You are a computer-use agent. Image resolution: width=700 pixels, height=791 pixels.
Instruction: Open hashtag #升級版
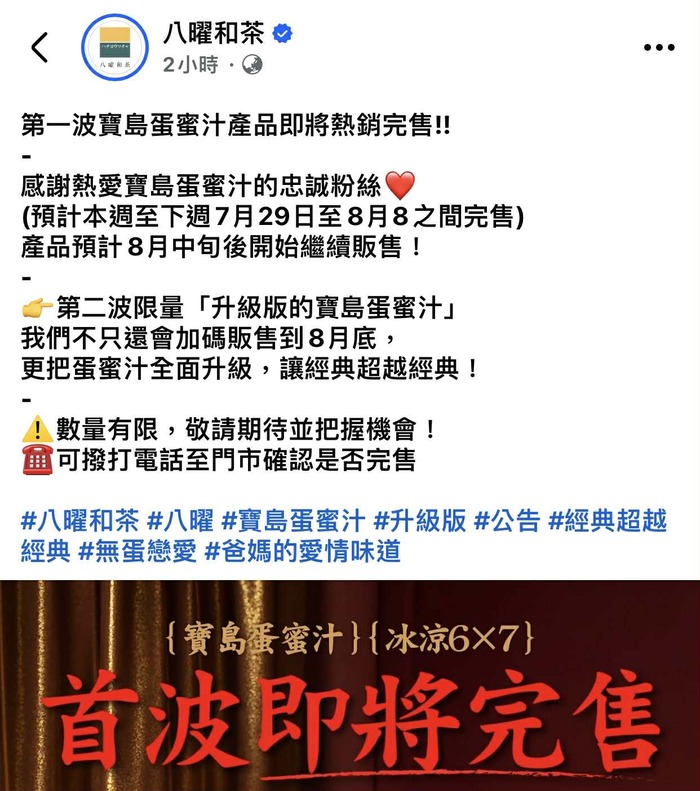(420, 520)
